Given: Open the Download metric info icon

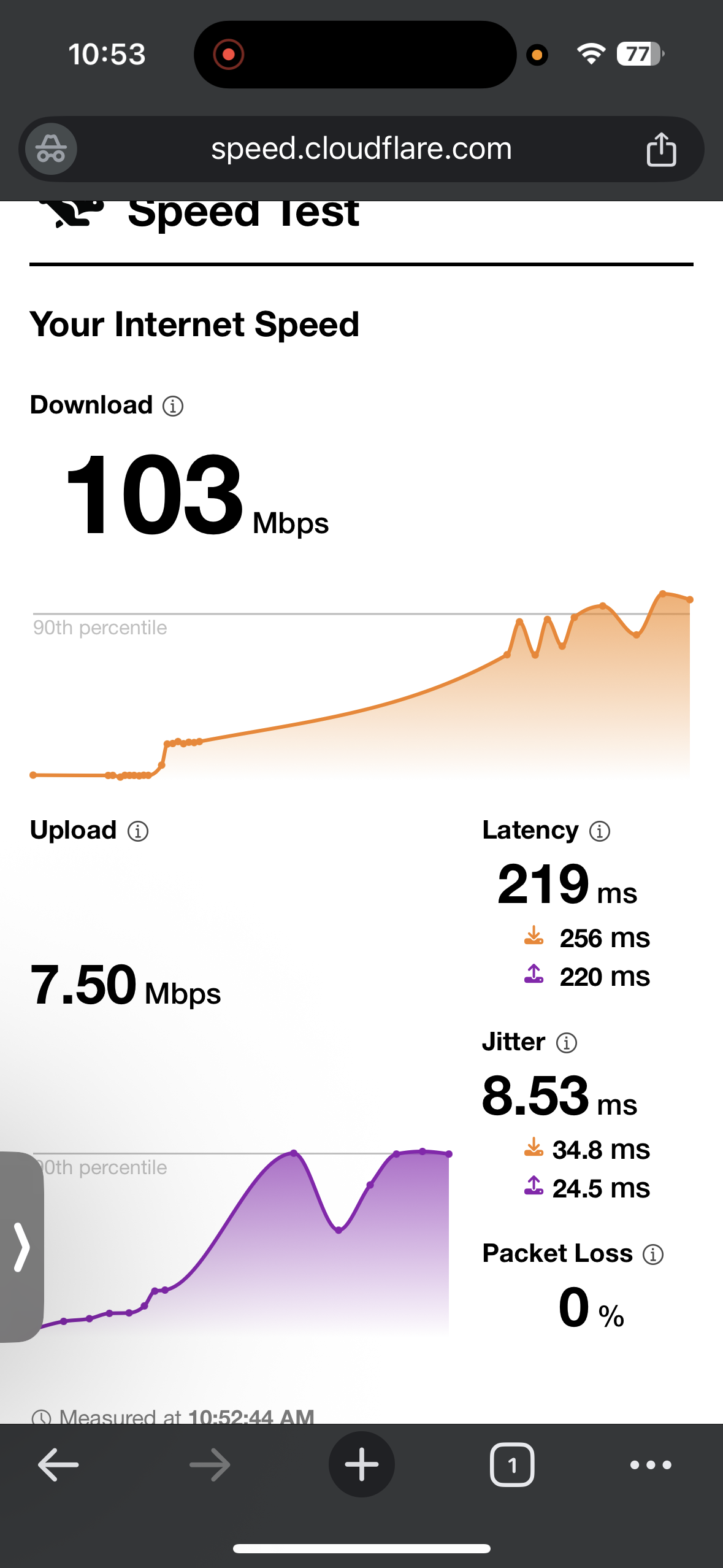Looking at the screenshot, I should click(x=172, y=405).
